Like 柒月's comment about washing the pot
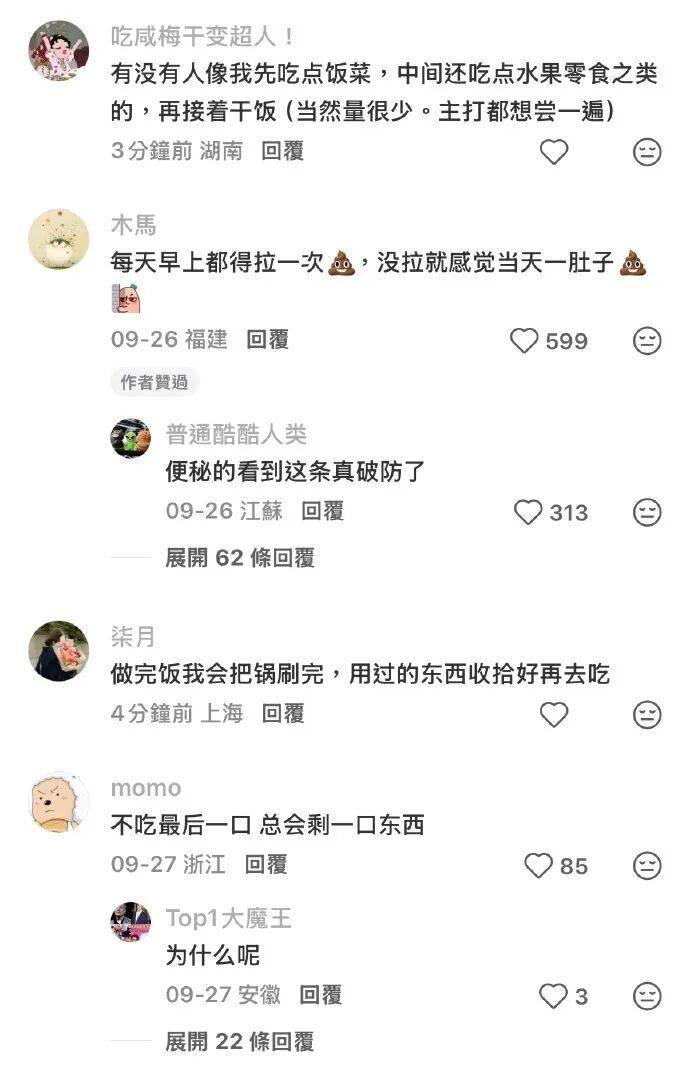The width and height of the screenshot is (690, 1078). pyautogui.click(x=554, y=714)
